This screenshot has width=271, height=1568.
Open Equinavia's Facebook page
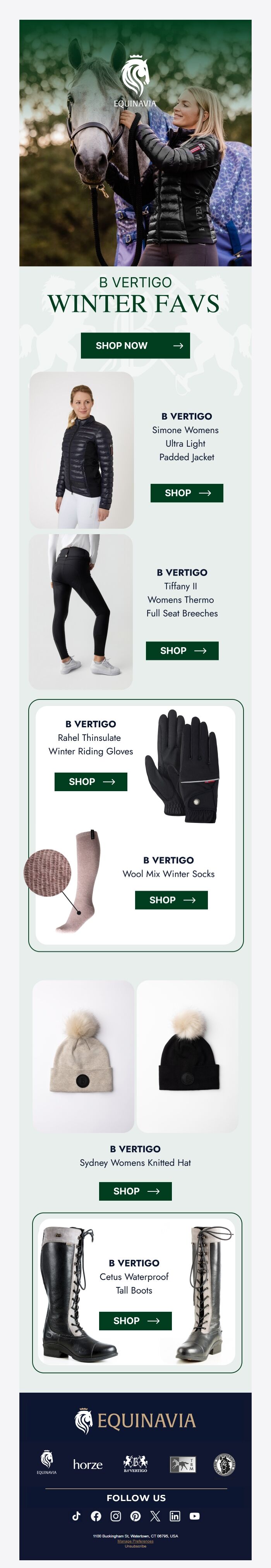pyautogui.click(x=96, y=1516)
